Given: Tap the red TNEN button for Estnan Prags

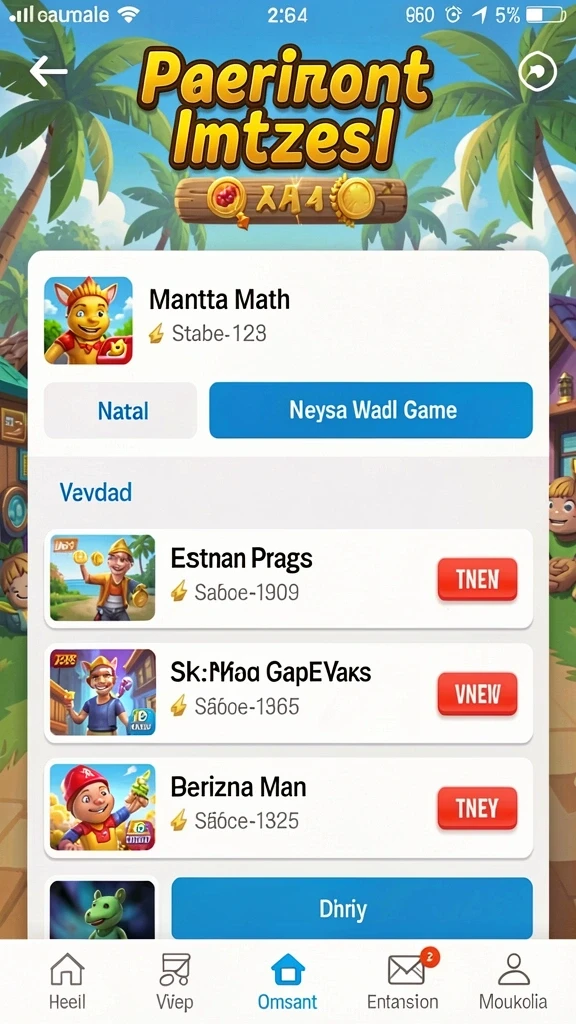Looking at the screenshot, I should tap(477, 579).
